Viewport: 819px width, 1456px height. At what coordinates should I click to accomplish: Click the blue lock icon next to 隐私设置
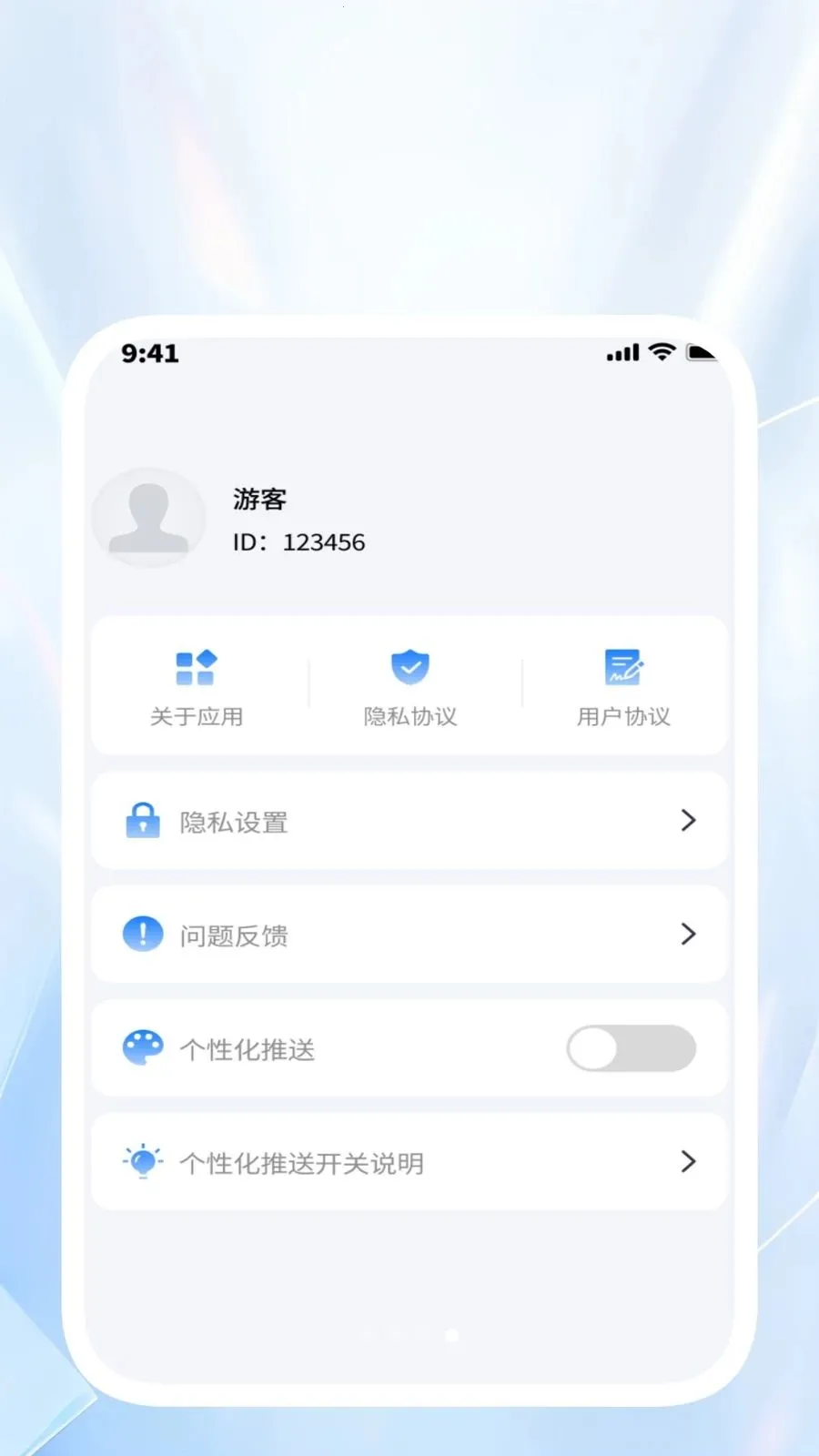pos(143,821)
